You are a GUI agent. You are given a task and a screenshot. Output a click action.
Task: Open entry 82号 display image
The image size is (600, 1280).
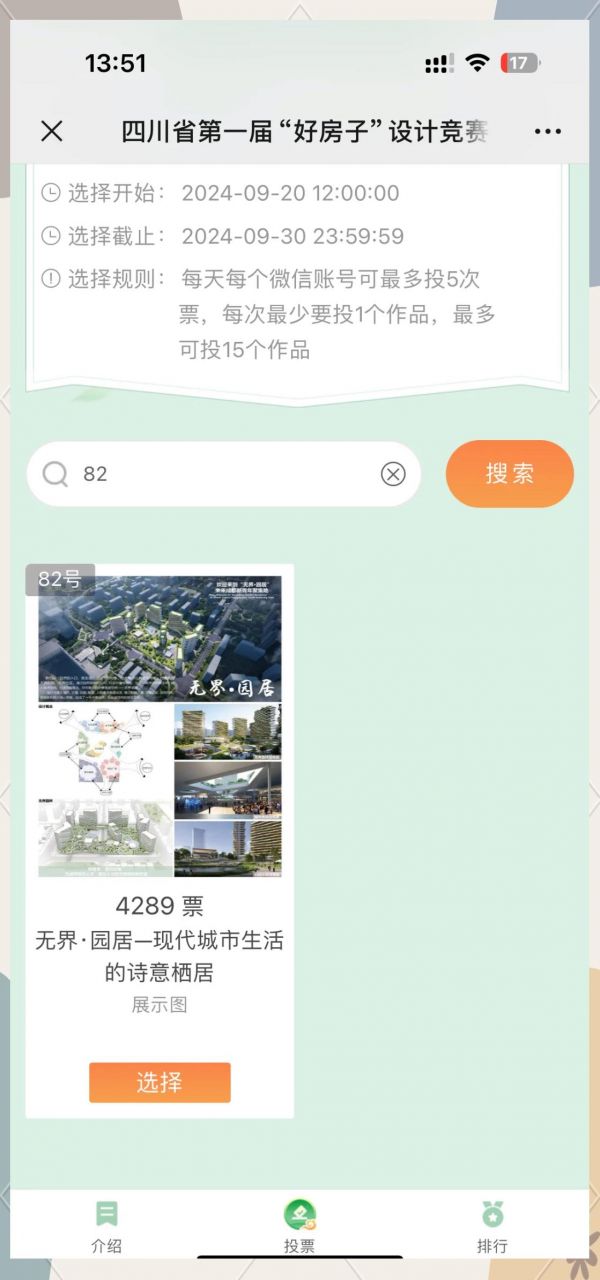click(160, 725)
